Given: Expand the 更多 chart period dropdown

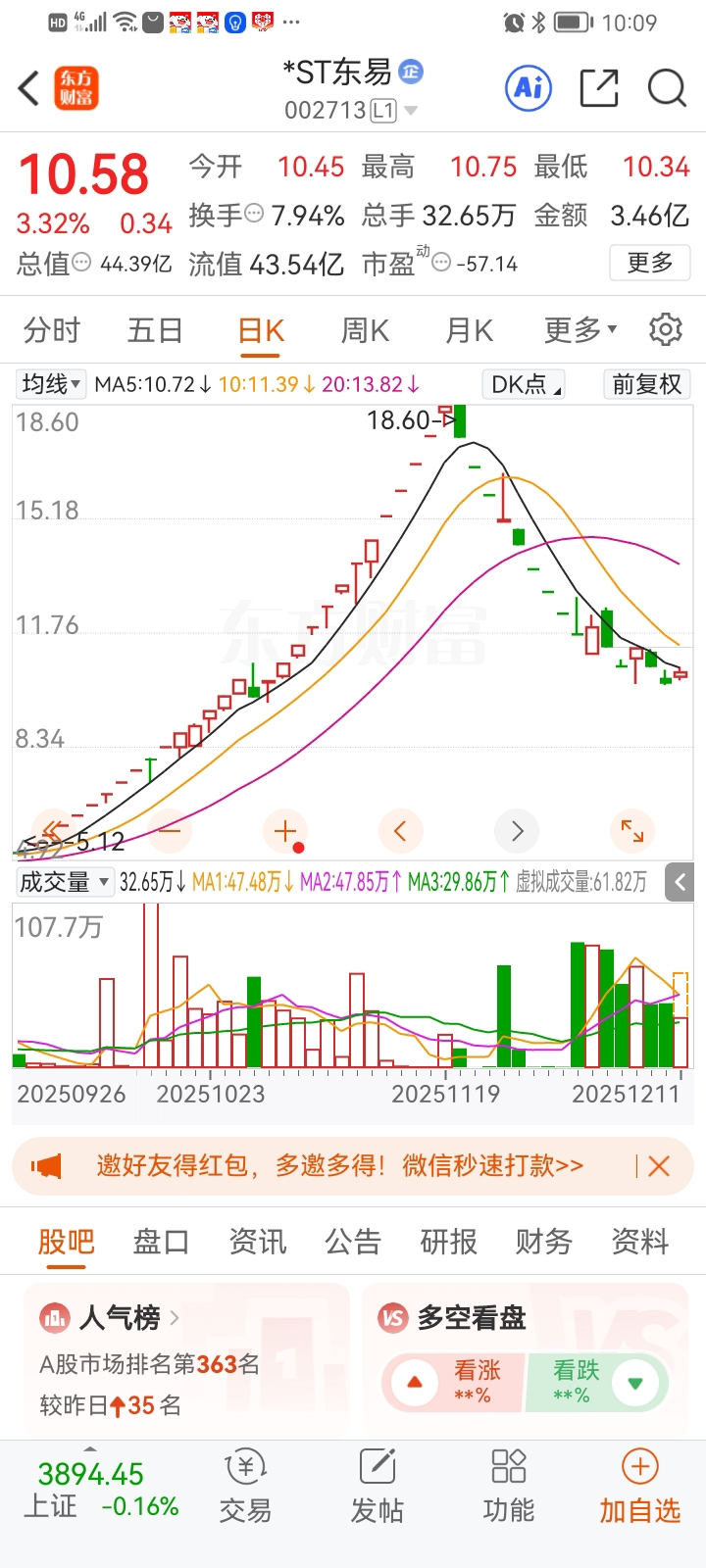Looking at the screenshot, I should click(580, 331).
